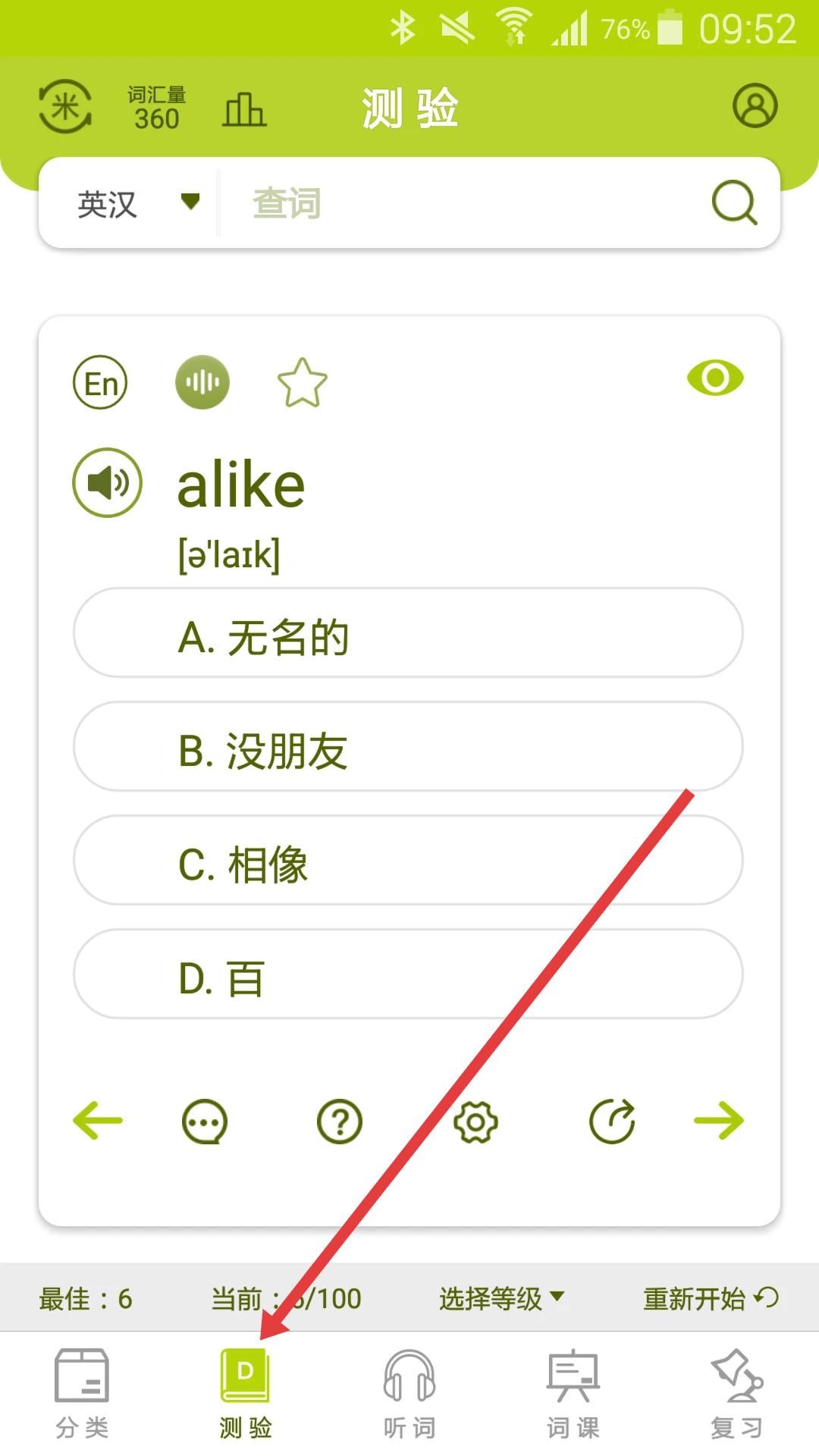Select answer A. 无名的

click(408, 632)
